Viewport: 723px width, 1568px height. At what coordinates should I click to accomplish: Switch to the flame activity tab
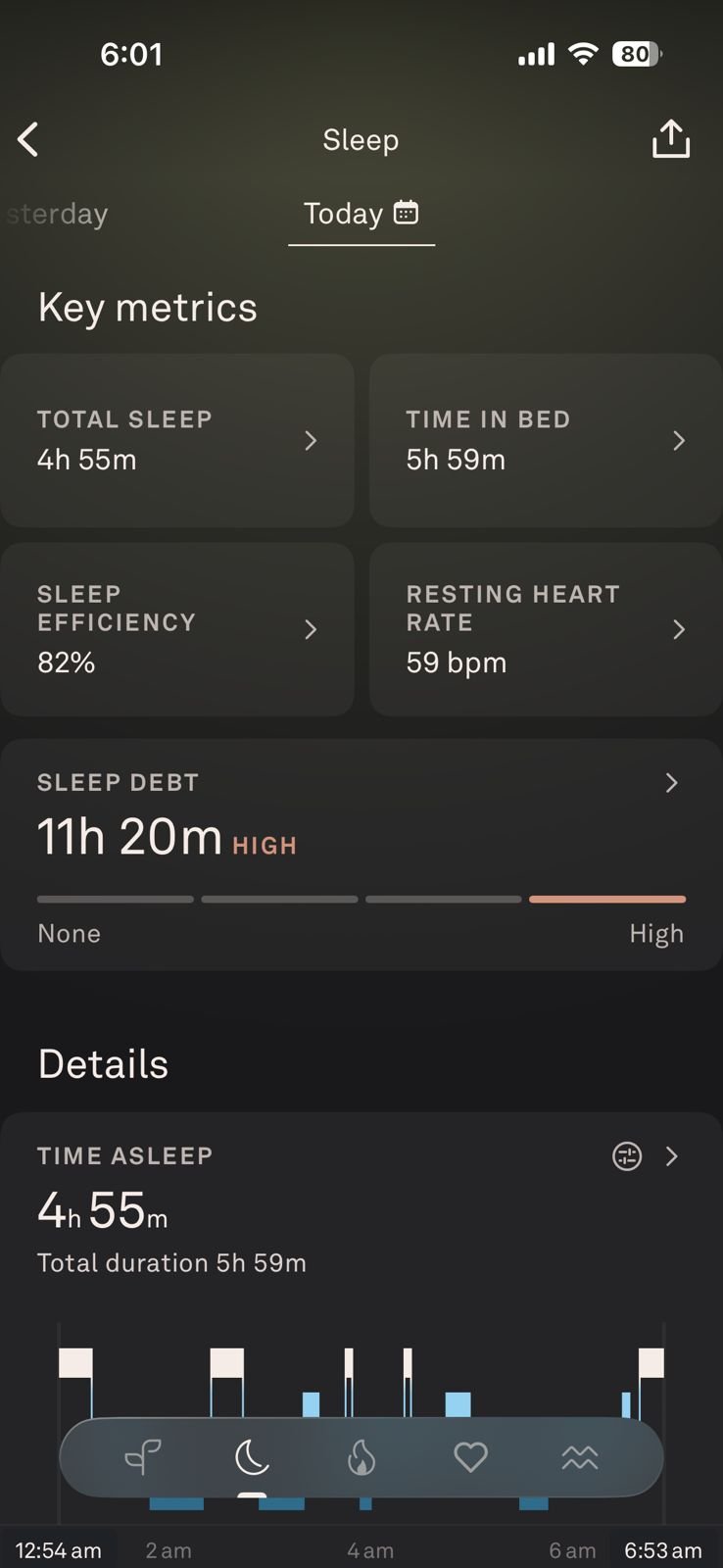click(x=361, y=1457)
